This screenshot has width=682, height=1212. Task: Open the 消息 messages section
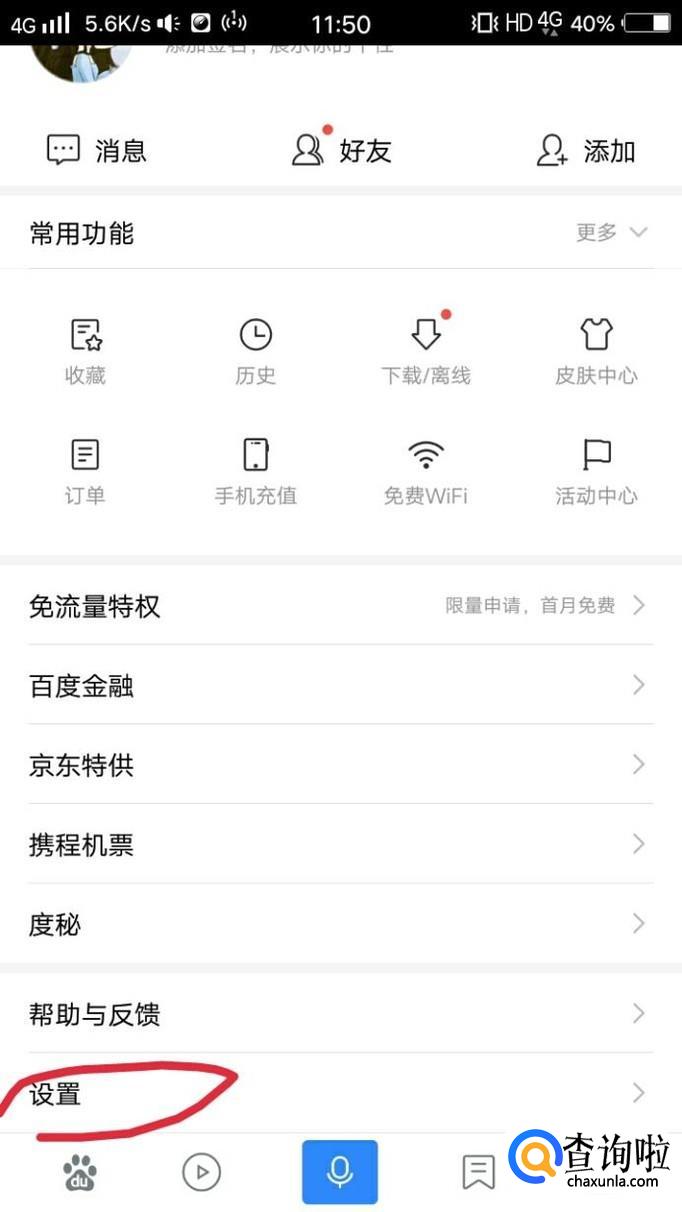(97, 151)
